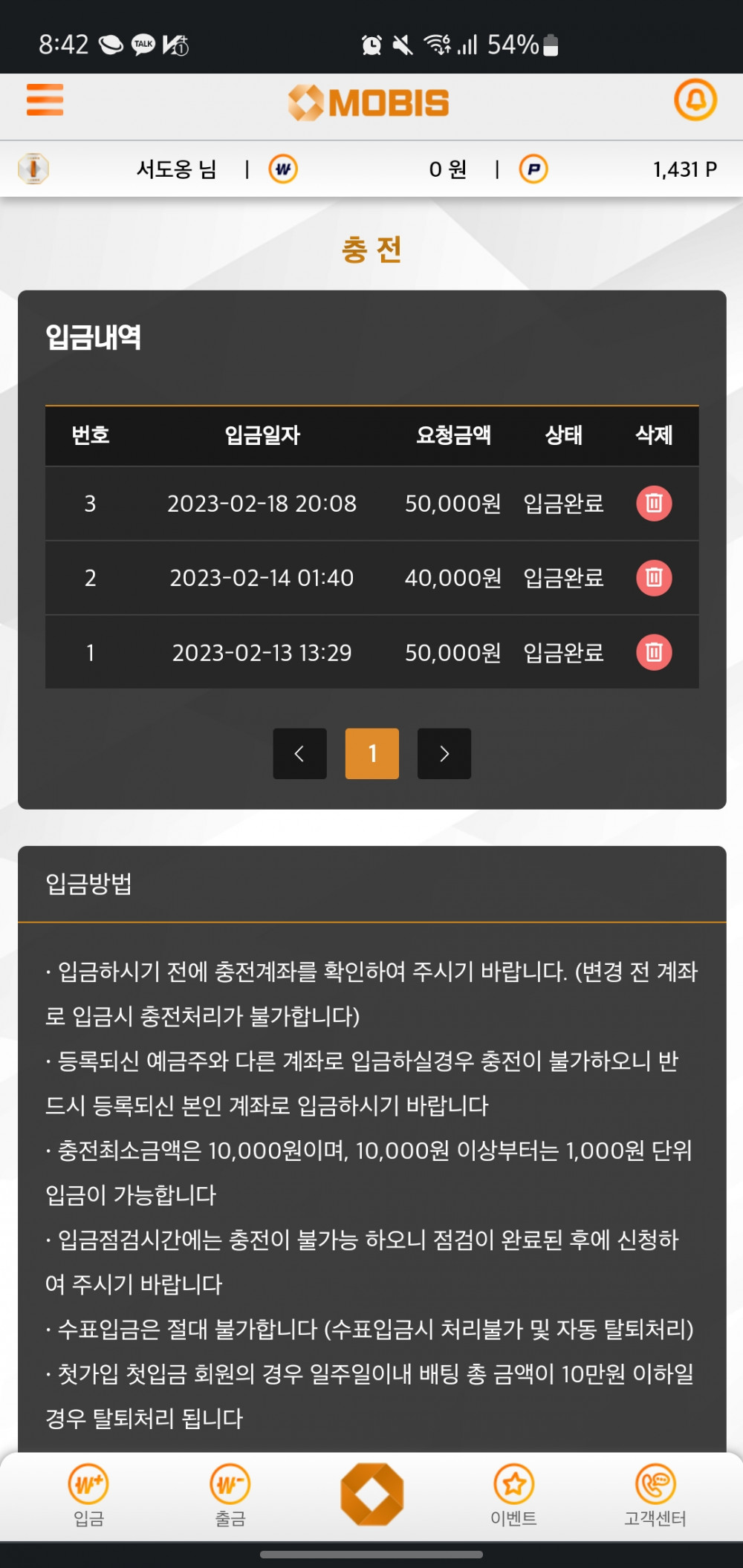The width and height of the screenshot is (743, 1568).
Task: Switch to the 입금 tab
Action: coord(88,1495)
